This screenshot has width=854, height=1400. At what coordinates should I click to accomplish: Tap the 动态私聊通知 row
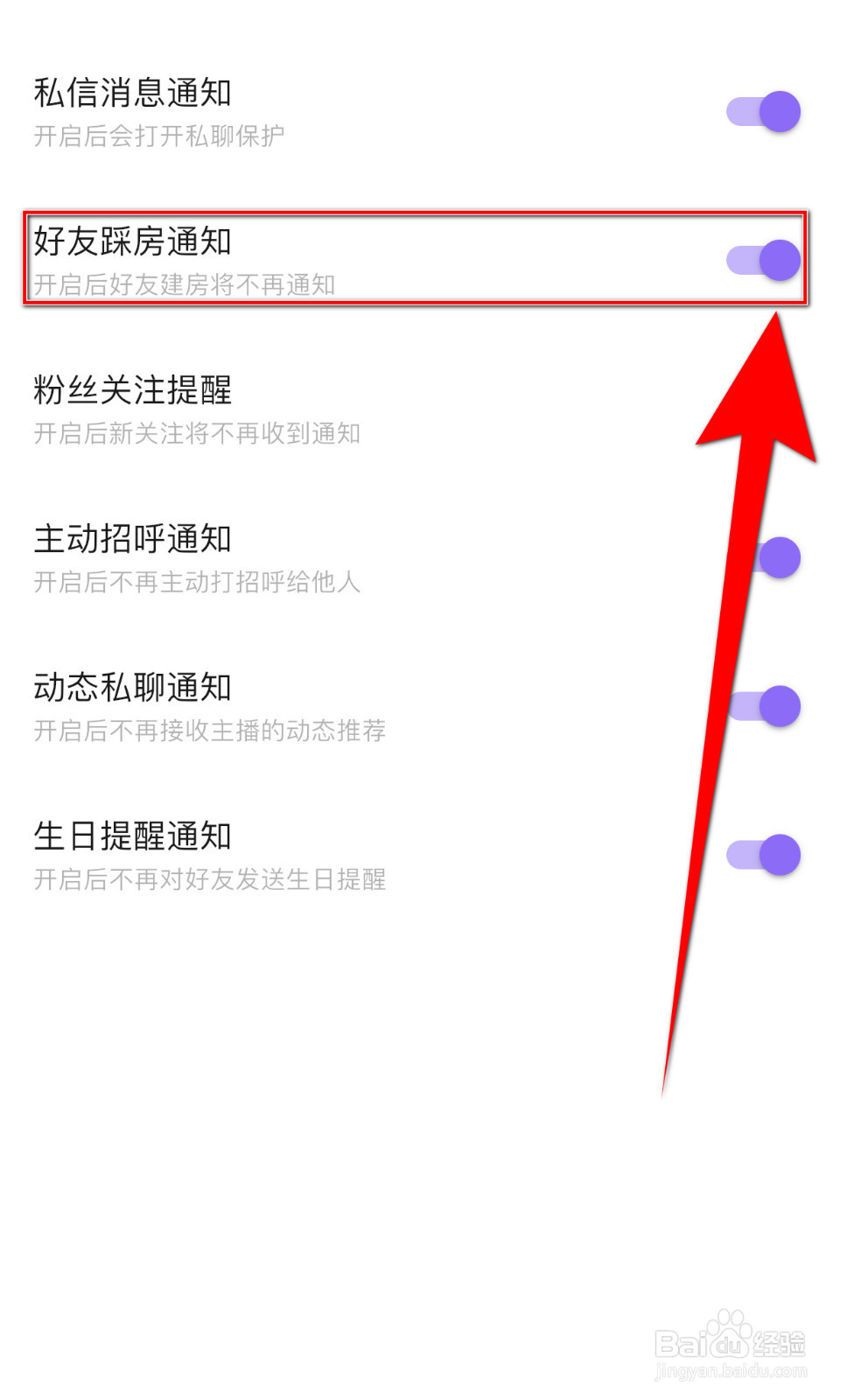tap(350, 705)
